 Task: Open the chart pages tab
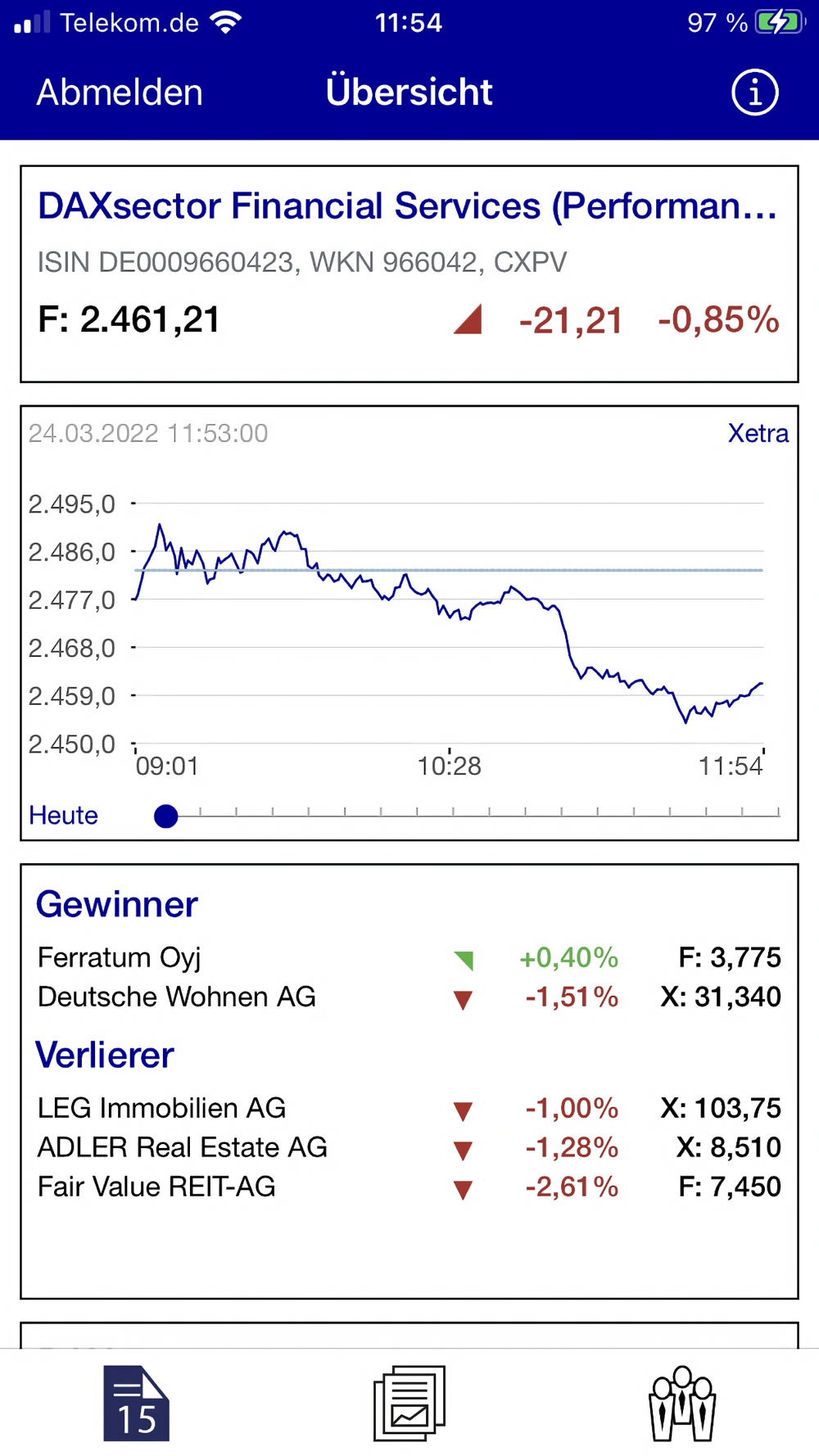pyautogui.click(x=409, y=1403)
